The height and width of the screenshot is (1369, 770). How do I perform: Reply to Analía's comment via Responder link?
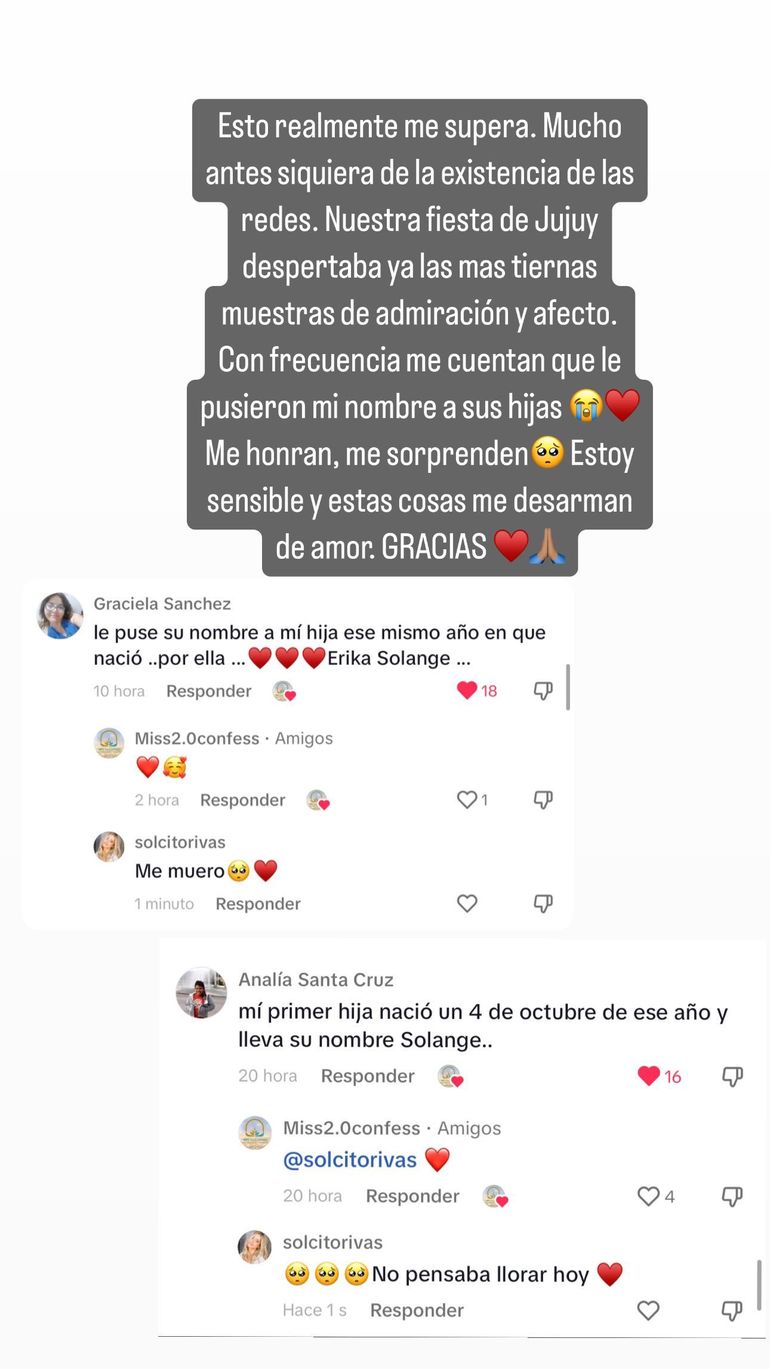tap(367, 1076)
